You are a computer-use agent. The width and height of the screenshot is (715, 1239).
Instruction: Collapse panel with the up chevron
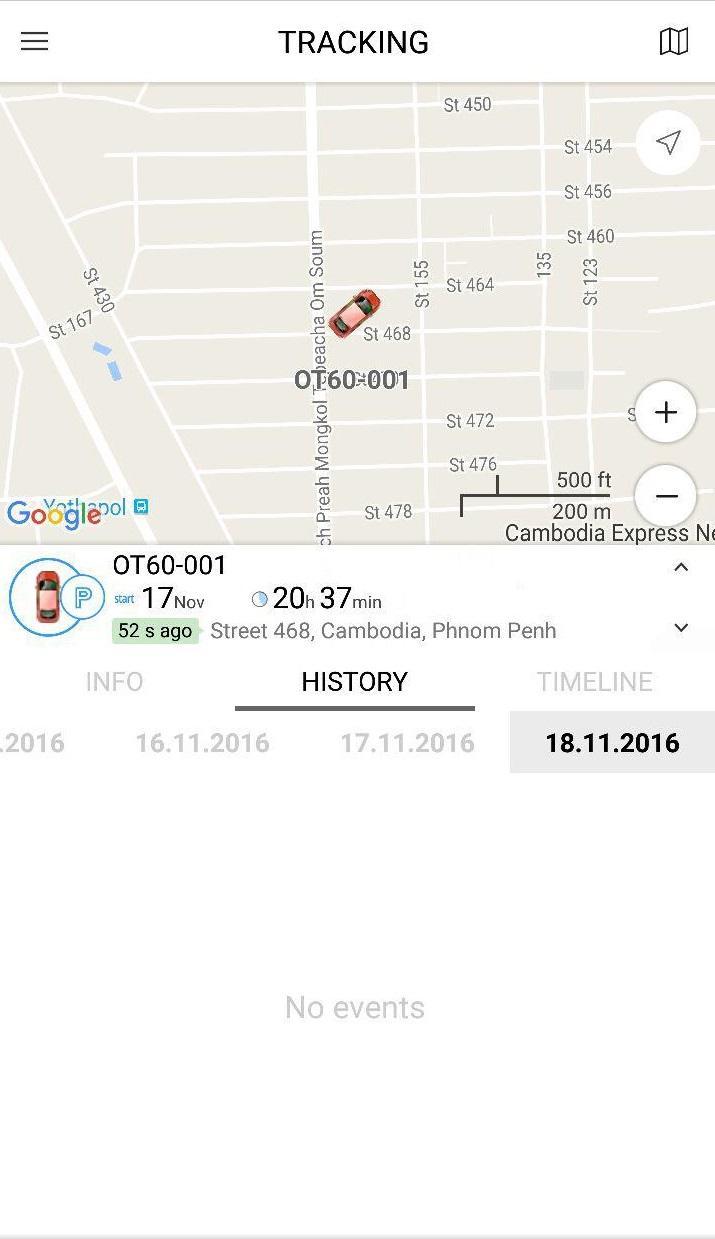coord(681,567)
